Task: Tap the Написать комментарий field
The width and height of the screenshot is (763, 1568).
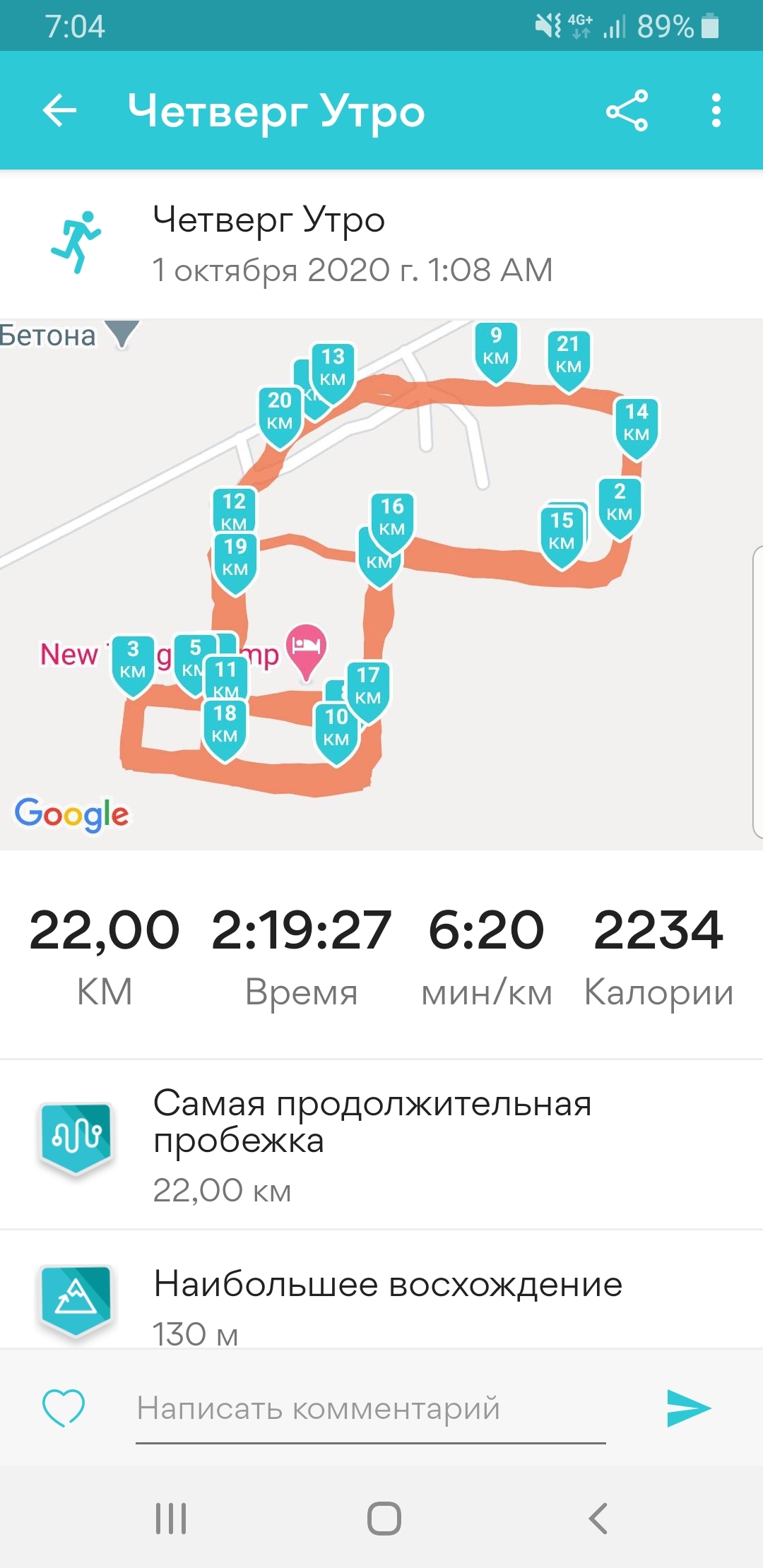Action: 370,1408
